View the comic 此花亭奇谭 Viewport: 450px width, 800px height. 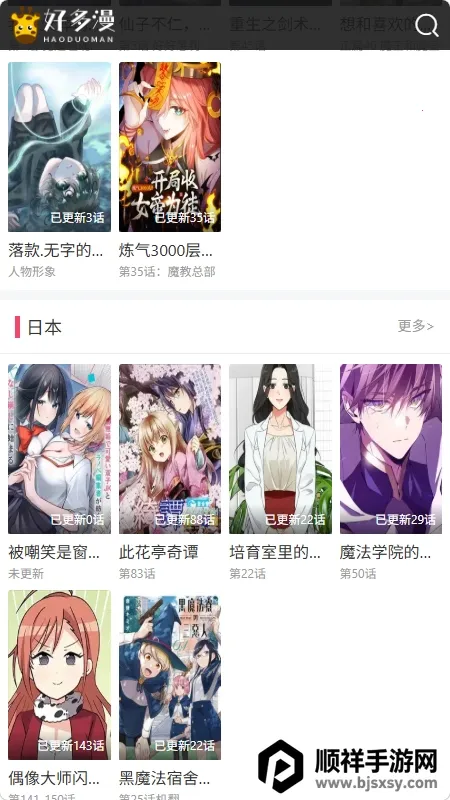[x=170, y=448]
